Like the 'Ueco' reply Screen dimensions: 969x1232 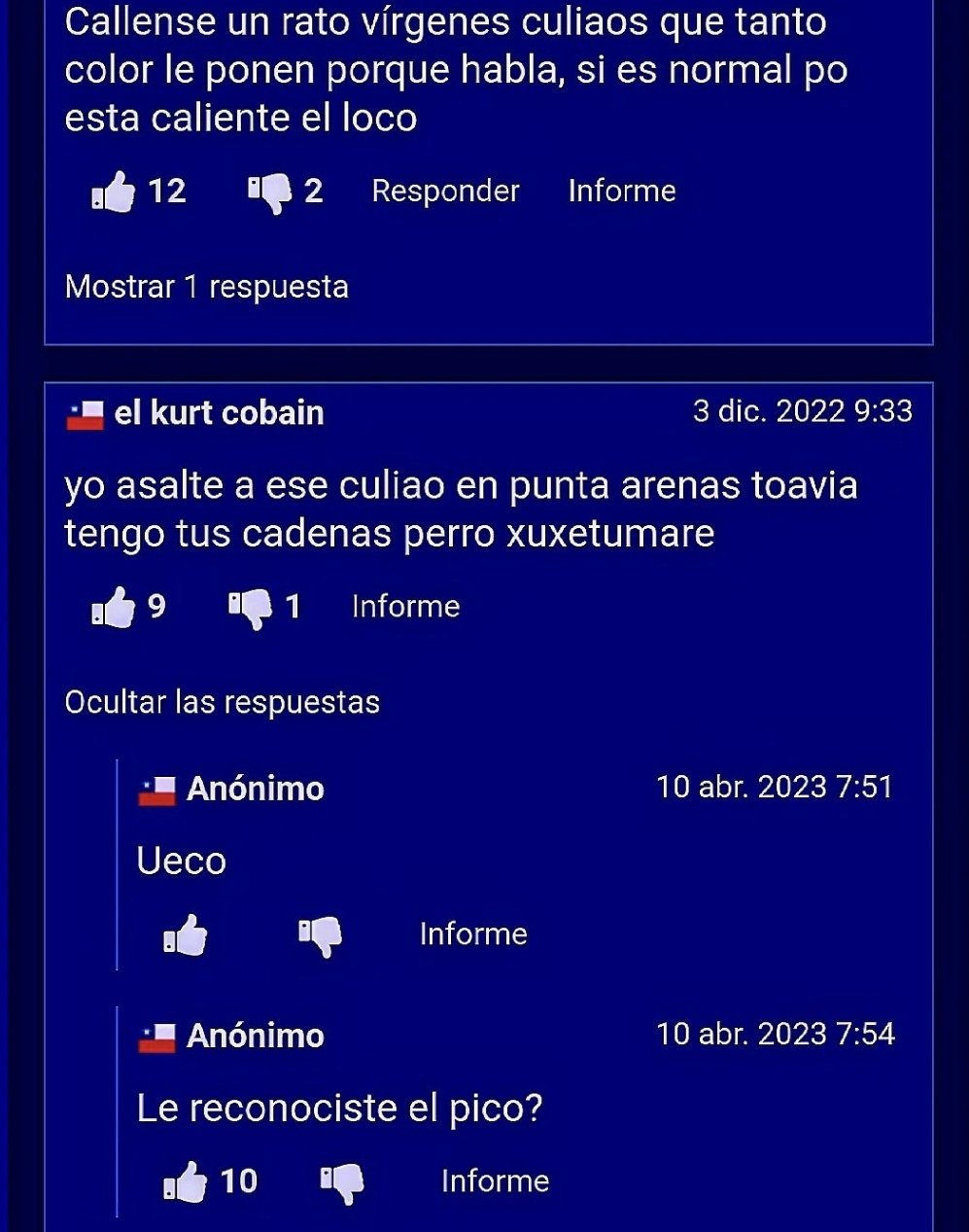[x=186, y=935]
